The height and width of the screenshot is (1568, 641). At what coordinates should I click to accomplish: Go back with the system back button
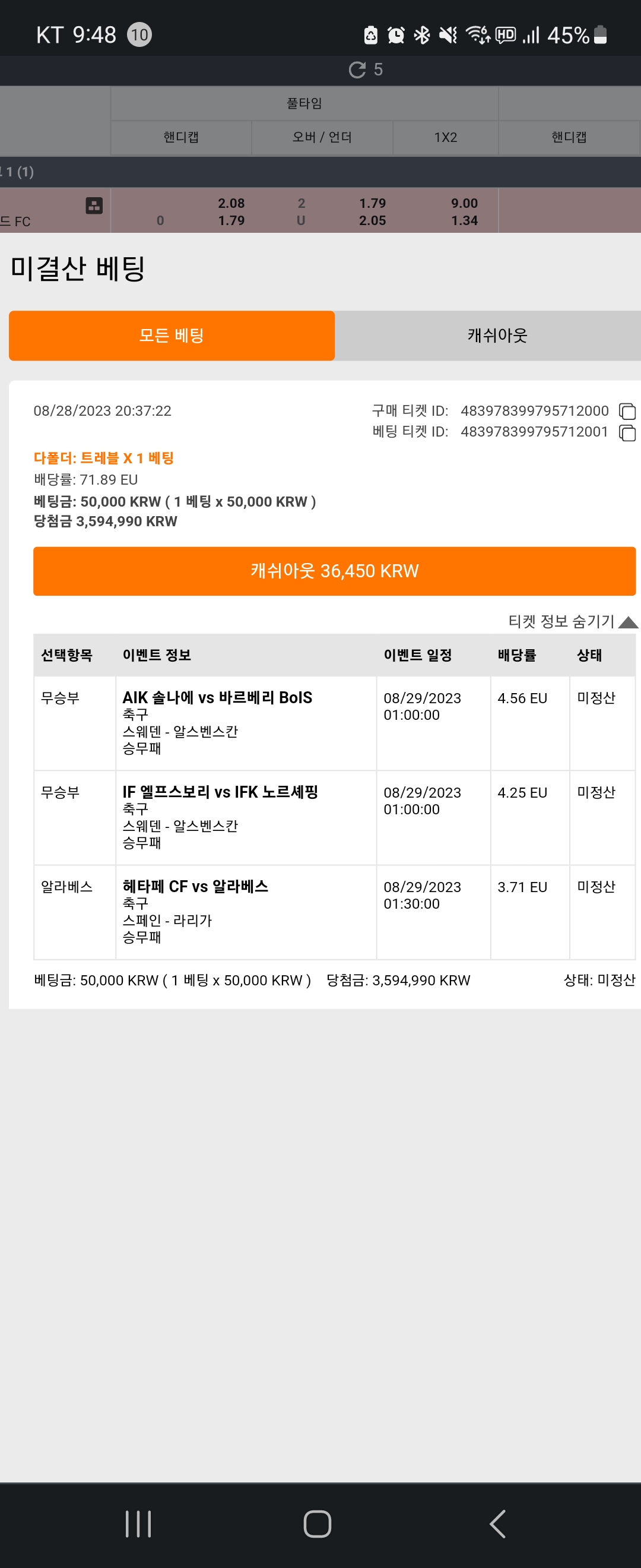tap(497, 1524)
